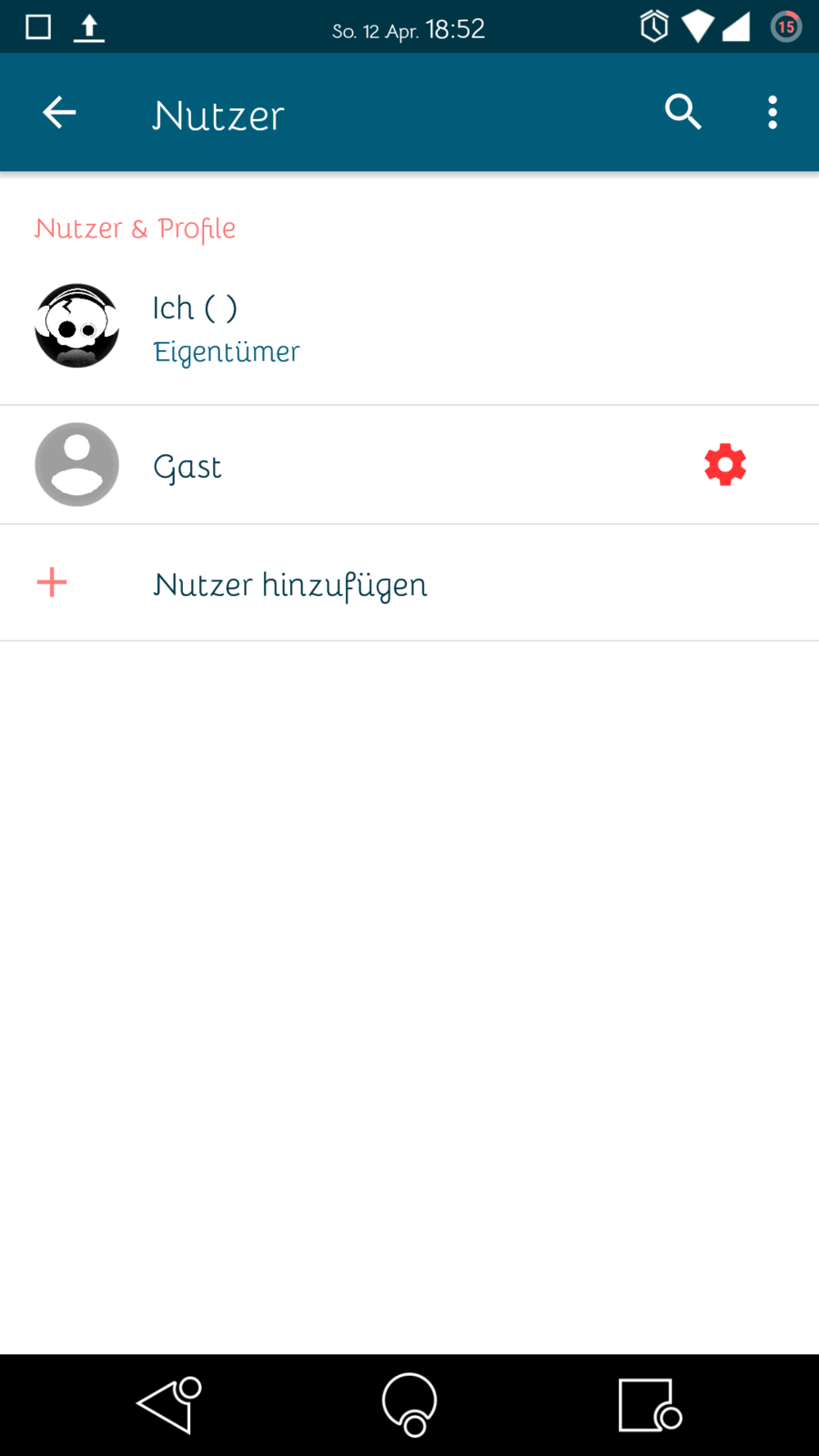Screen dimensions: 819x1456
Task: Open the overflow menu
Action: pos(773,113)
